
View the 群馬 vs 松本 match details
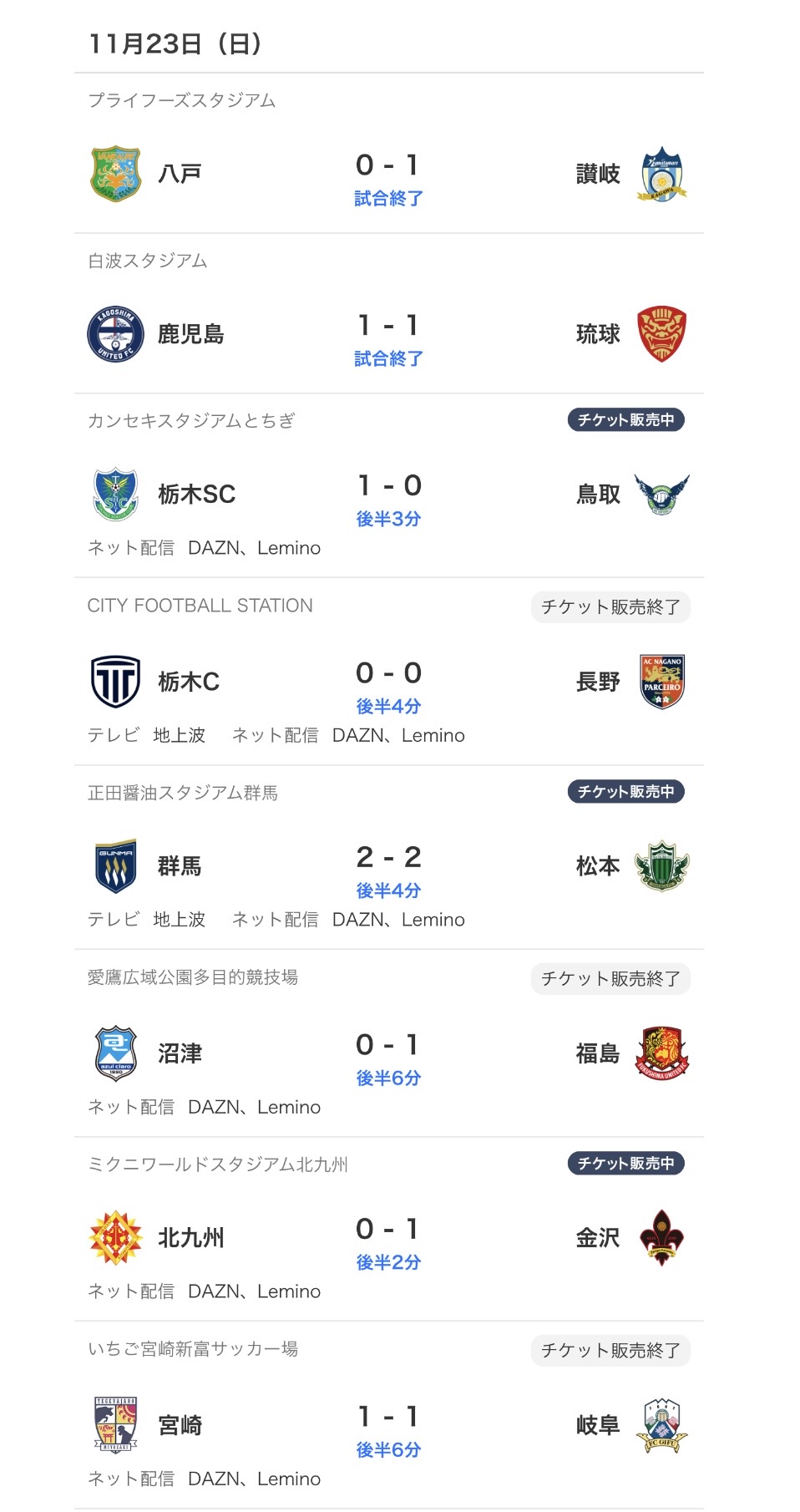point(388,869)
